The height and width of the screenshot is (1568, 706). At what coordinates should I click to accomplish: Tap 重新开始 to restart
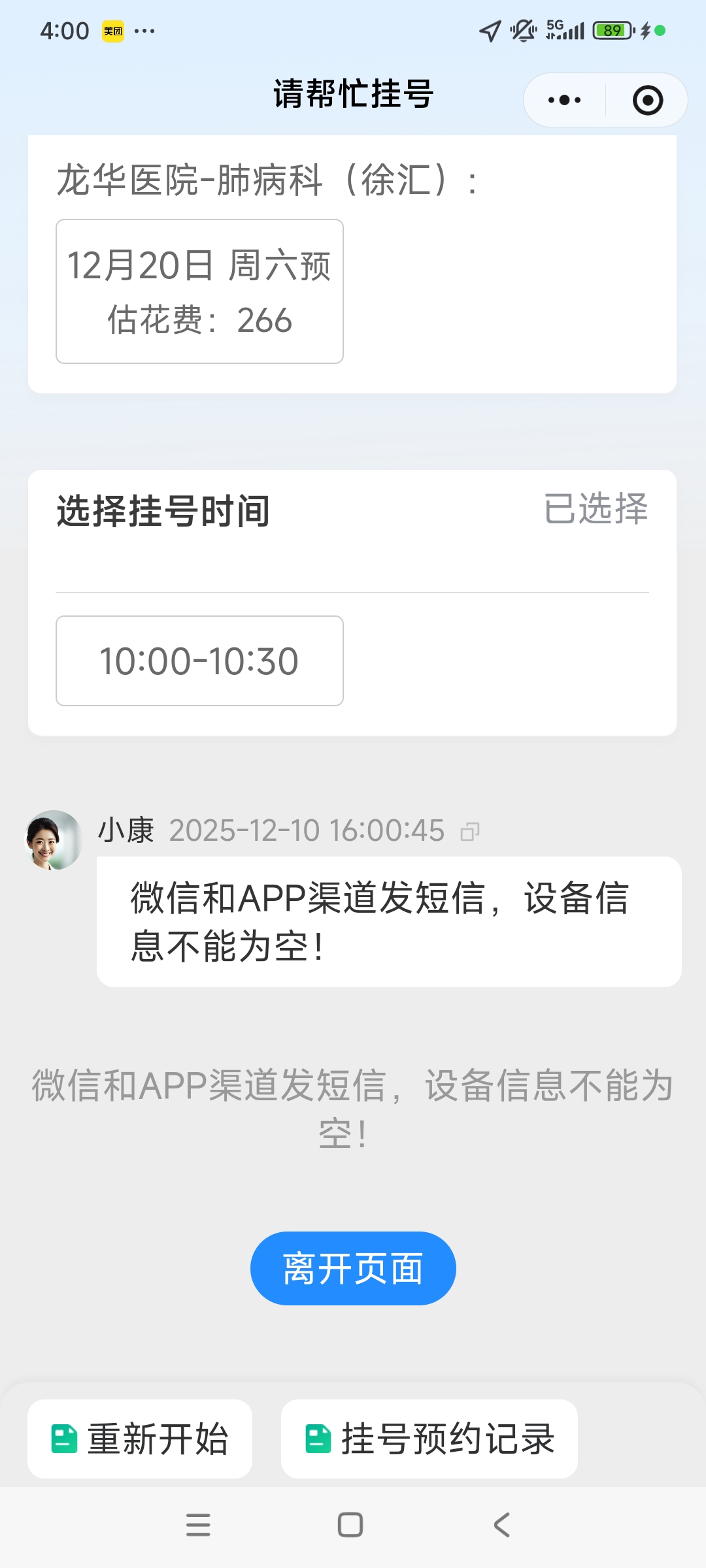[x=140, y=1439]
